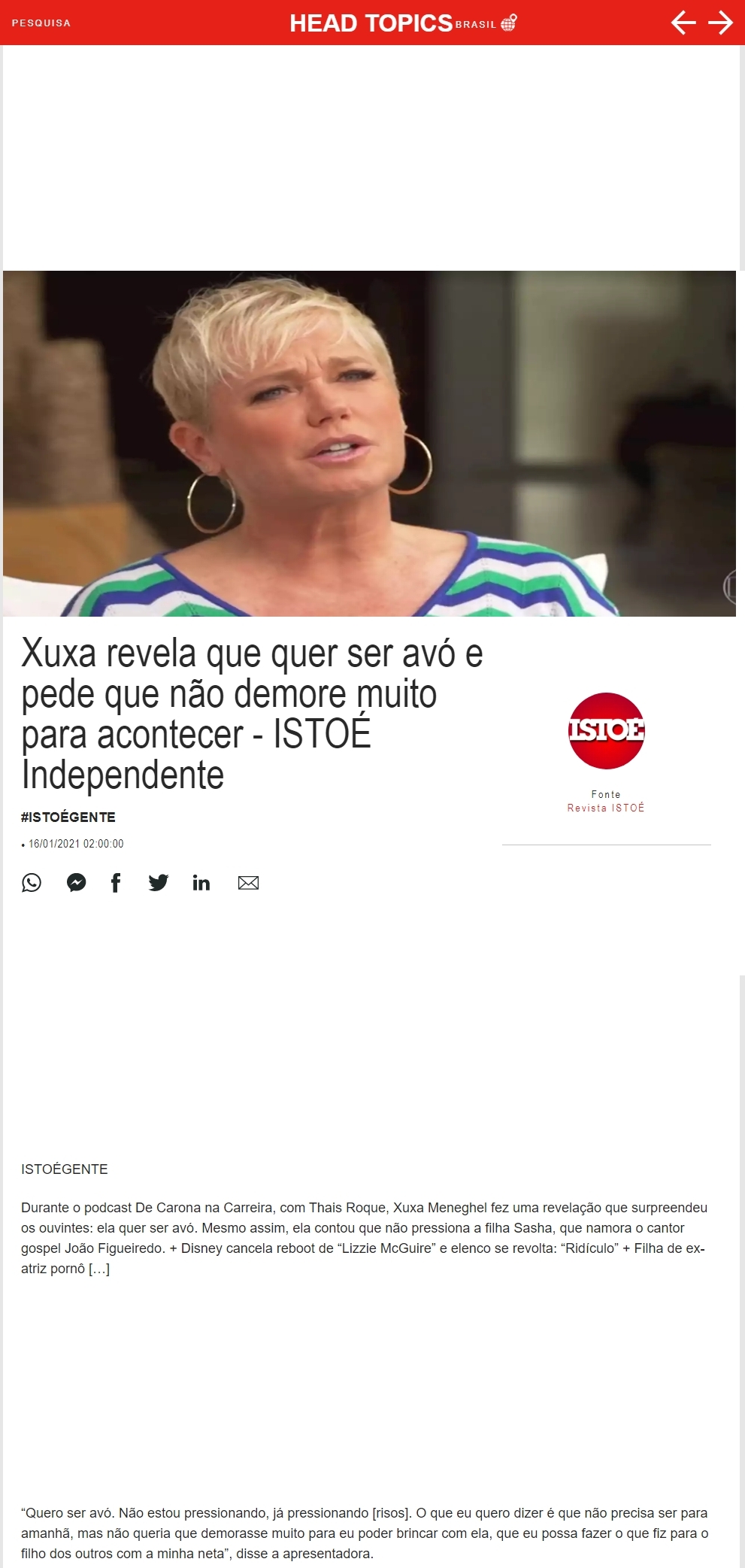Go to the next article with the right arrow
This screenshot has height=1568, width=745.
[x=720, y=23]
